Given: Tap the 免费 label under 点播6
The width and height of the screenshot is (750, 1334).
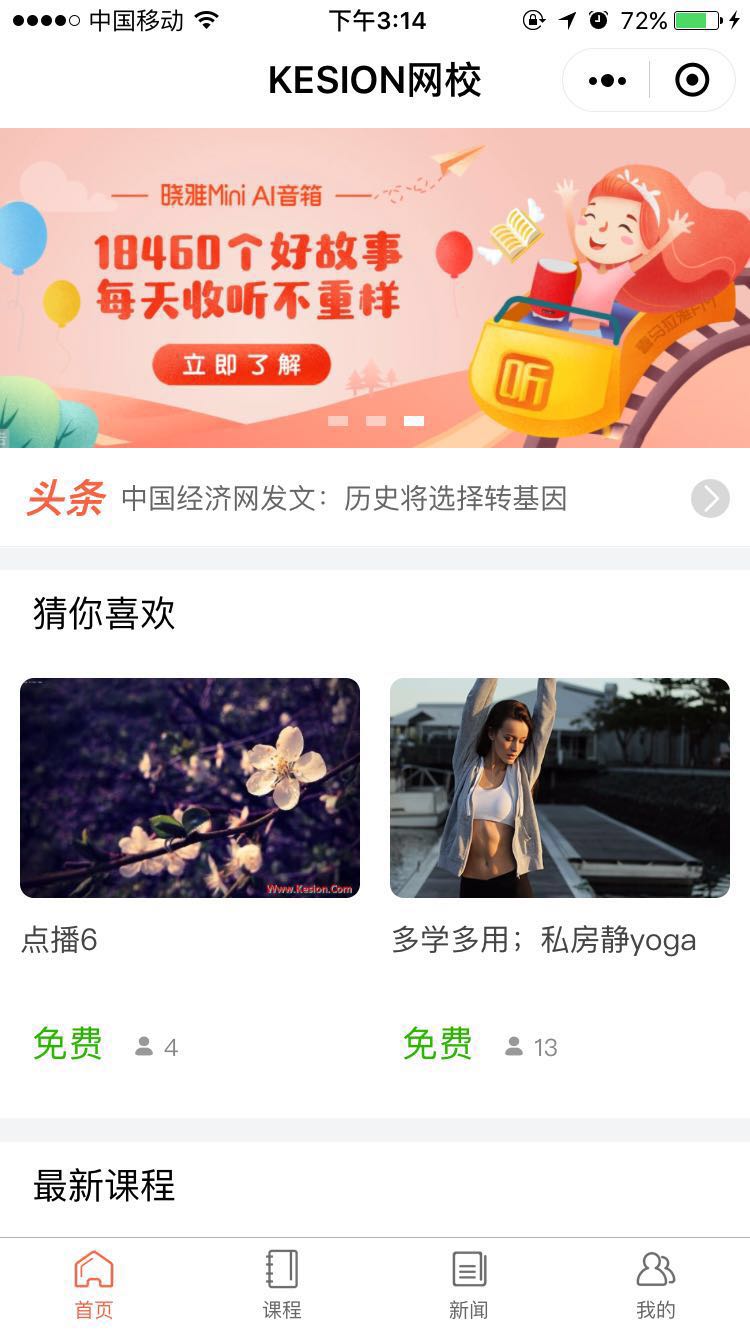Looking at the screenshot, I should (x=67, y=1044).
